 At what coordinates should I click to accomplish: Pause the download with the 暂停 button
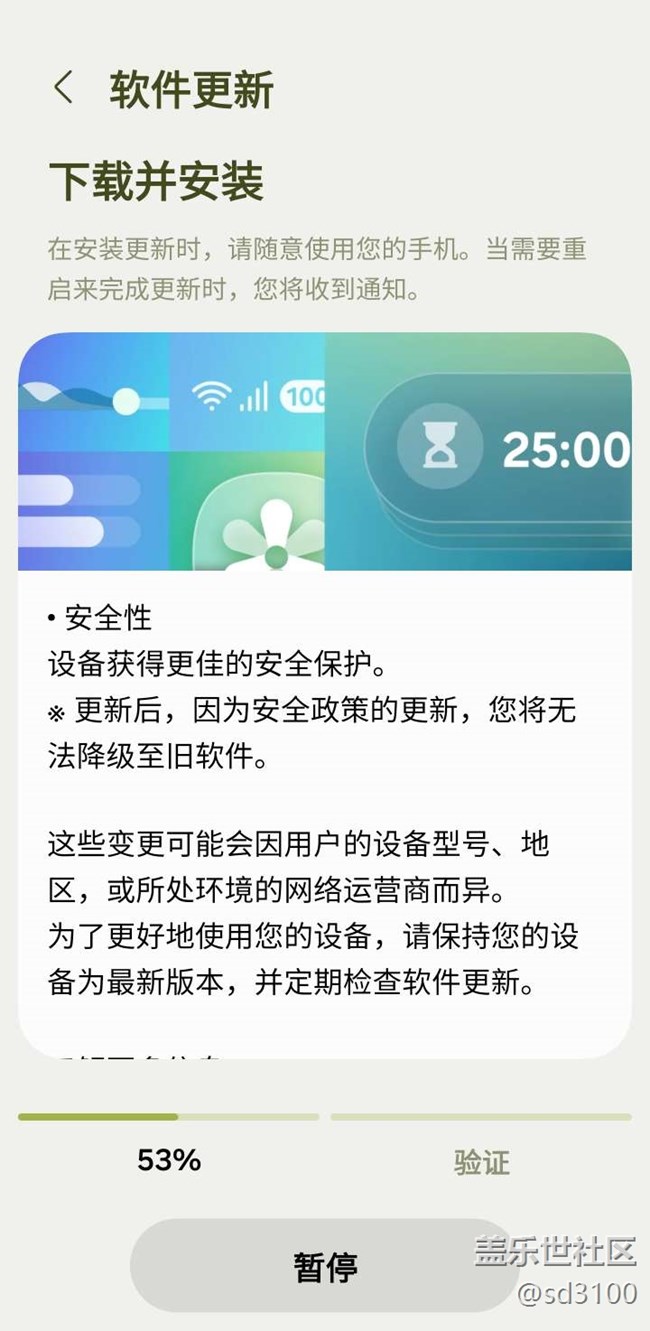[324, 1266]
